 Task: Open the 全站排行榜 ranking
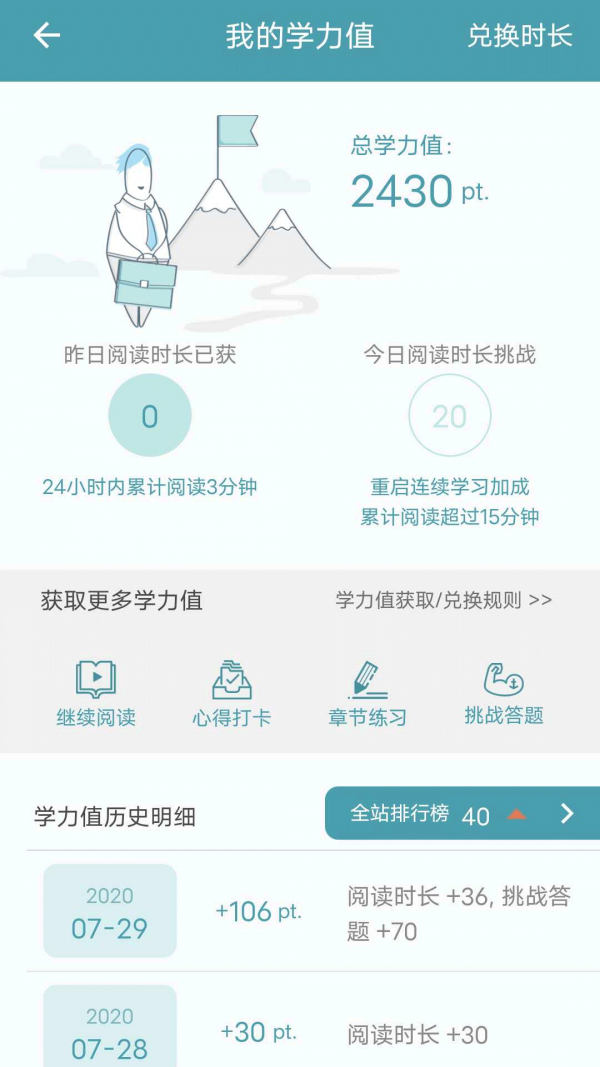[x=462, y=814]
